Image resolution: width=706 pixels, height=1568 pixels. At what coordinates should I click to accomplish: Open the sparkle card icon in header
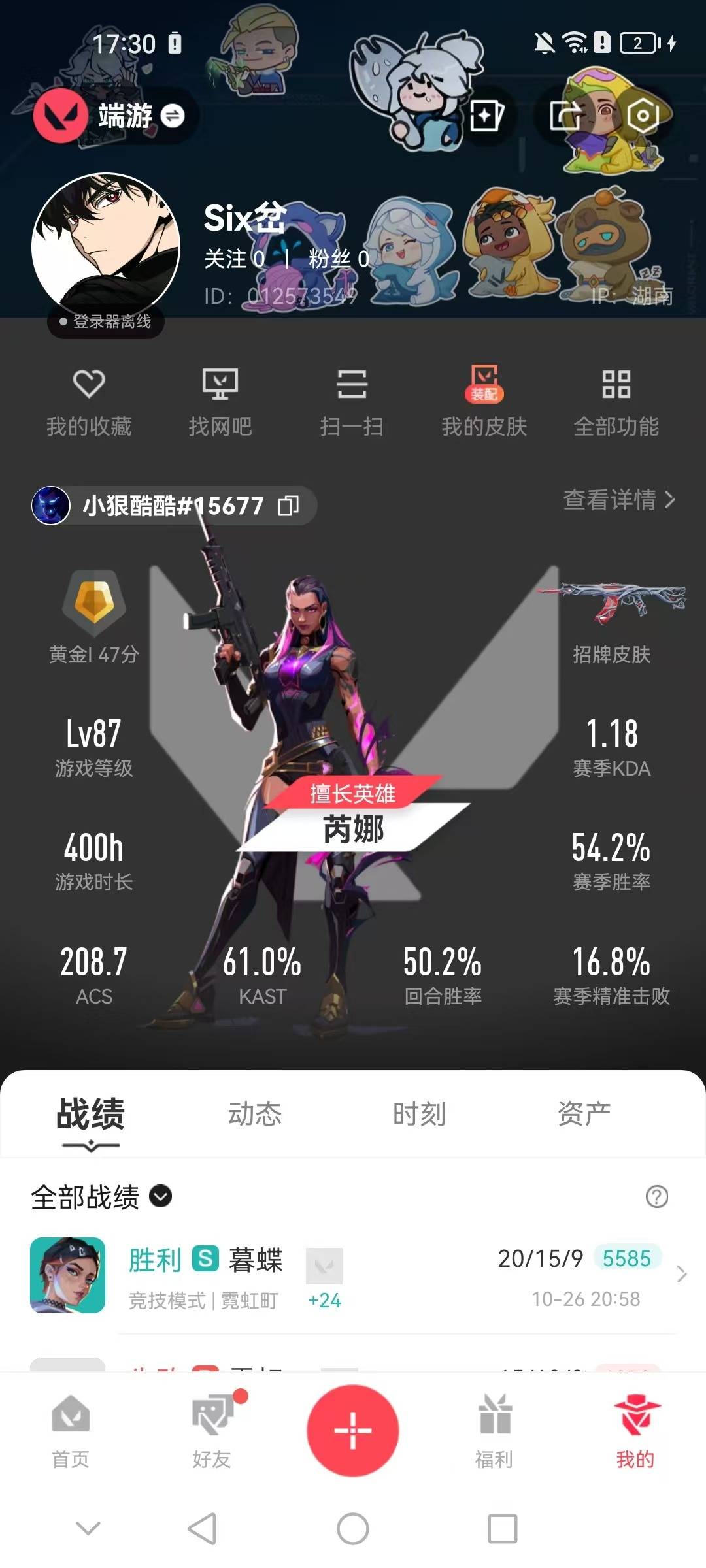[487, 116]
